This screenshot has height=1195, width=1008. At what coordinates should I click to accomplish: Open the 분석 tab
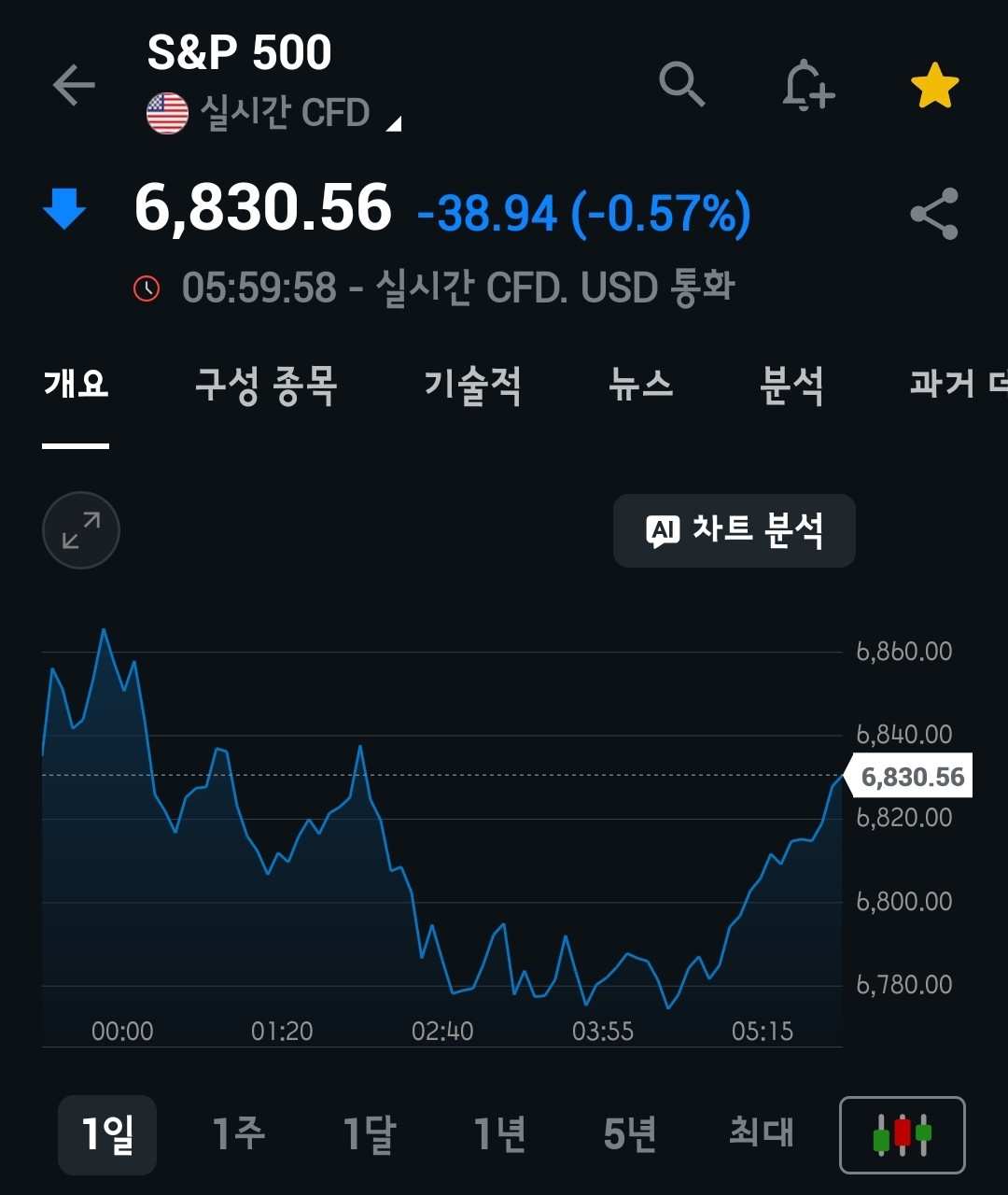(x=791, y=385)
